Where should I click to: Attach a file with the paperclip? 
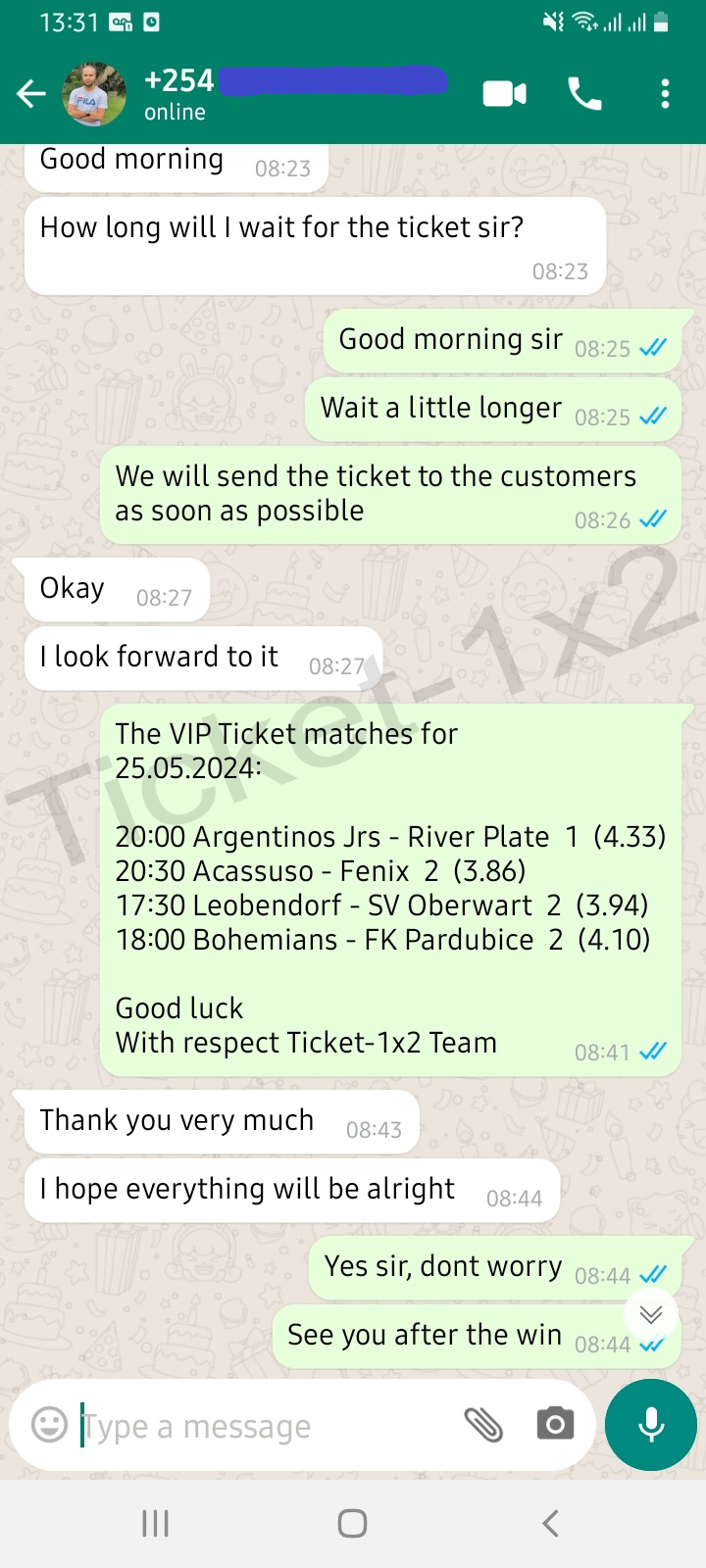tap(482, 1425)
